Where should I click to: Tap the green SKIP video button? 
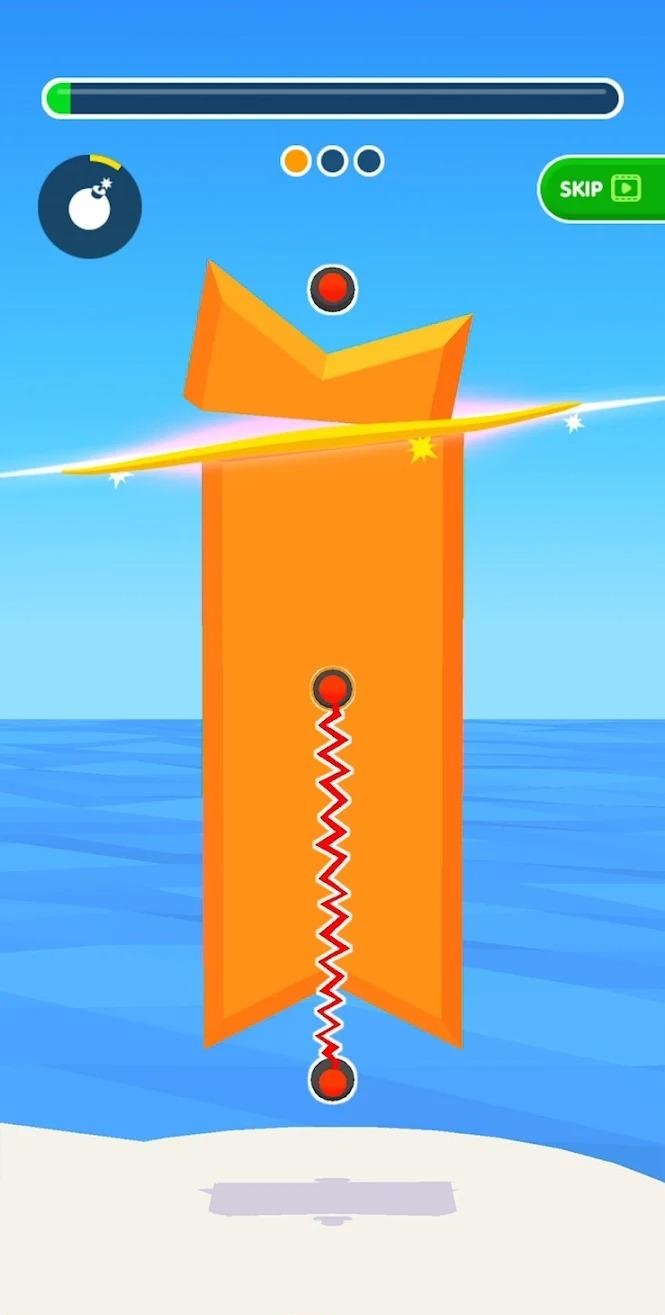[x=601, y=188]
